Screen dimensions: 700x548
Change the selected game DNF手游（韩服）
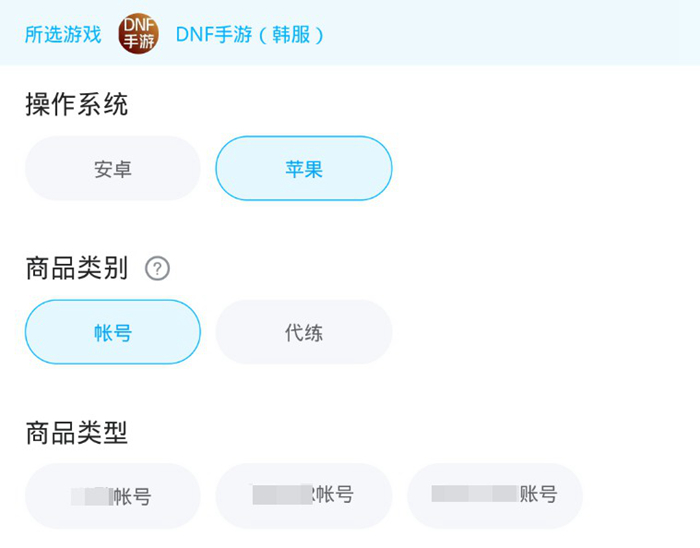pyautogui.click(x=250, y=34)
